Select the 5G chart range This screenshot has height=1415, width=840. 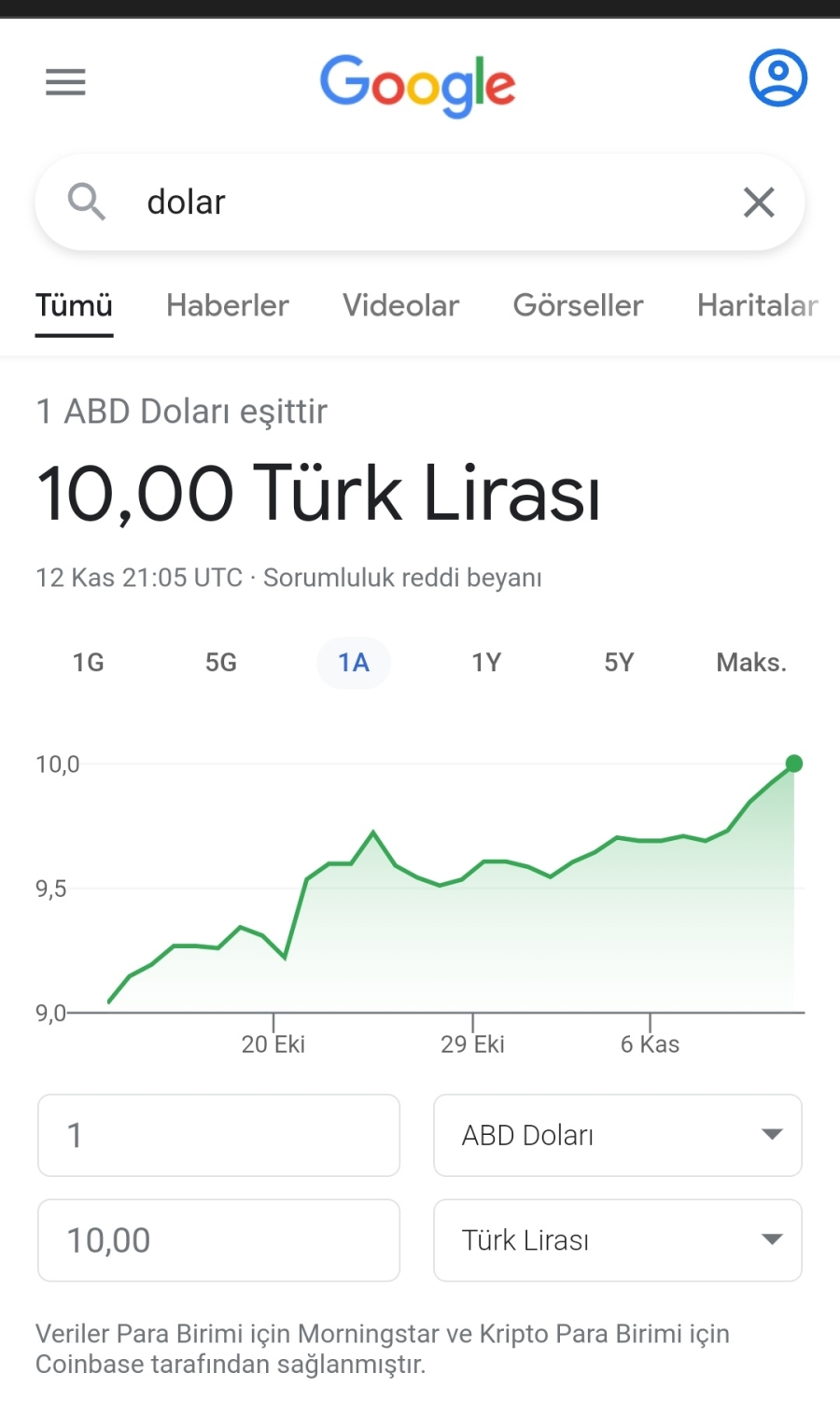tap(221, 663)
